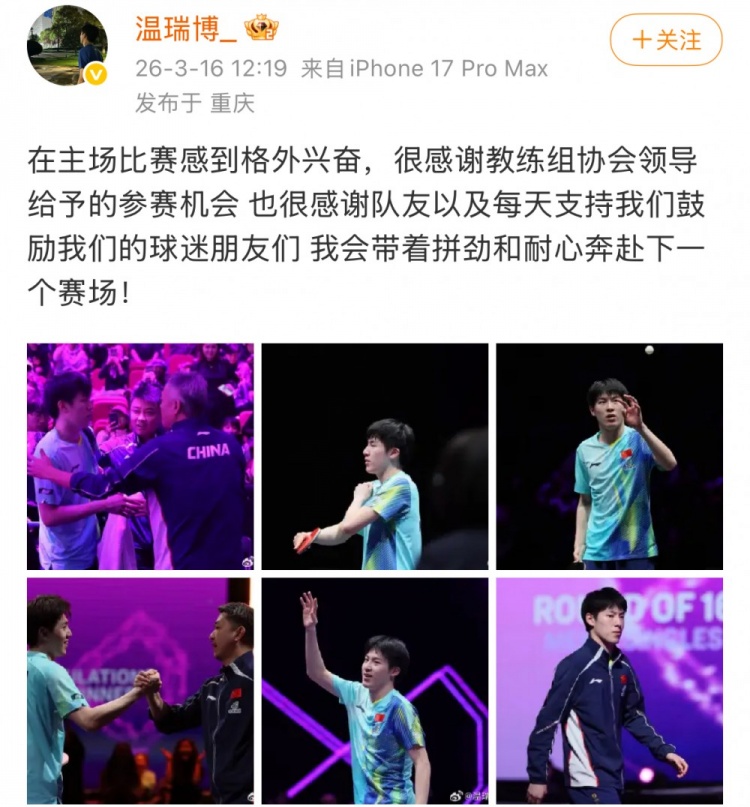Enlarge the photo of the ball toss serve
This screenshot has width=750, height=807.
(x=609, y=457)
